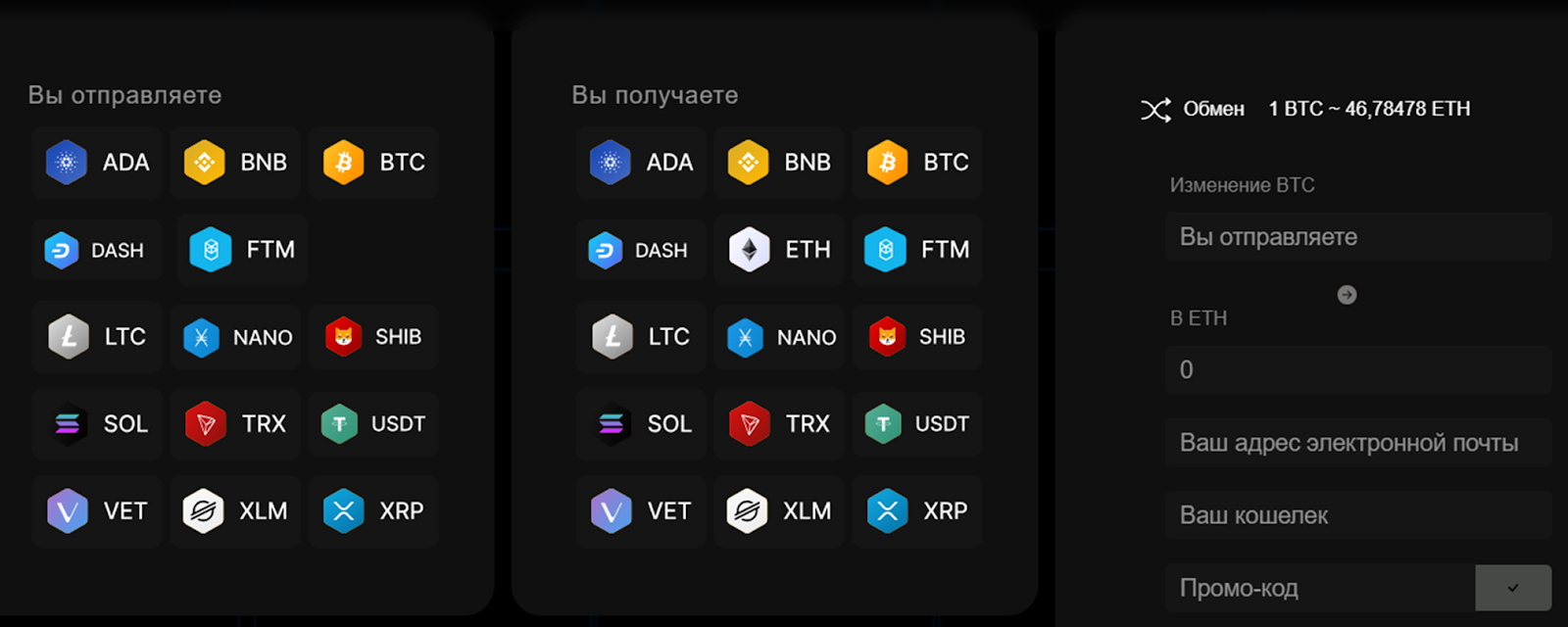Select LTC in the receive list
1568x627 pixels.
[640, 337]
